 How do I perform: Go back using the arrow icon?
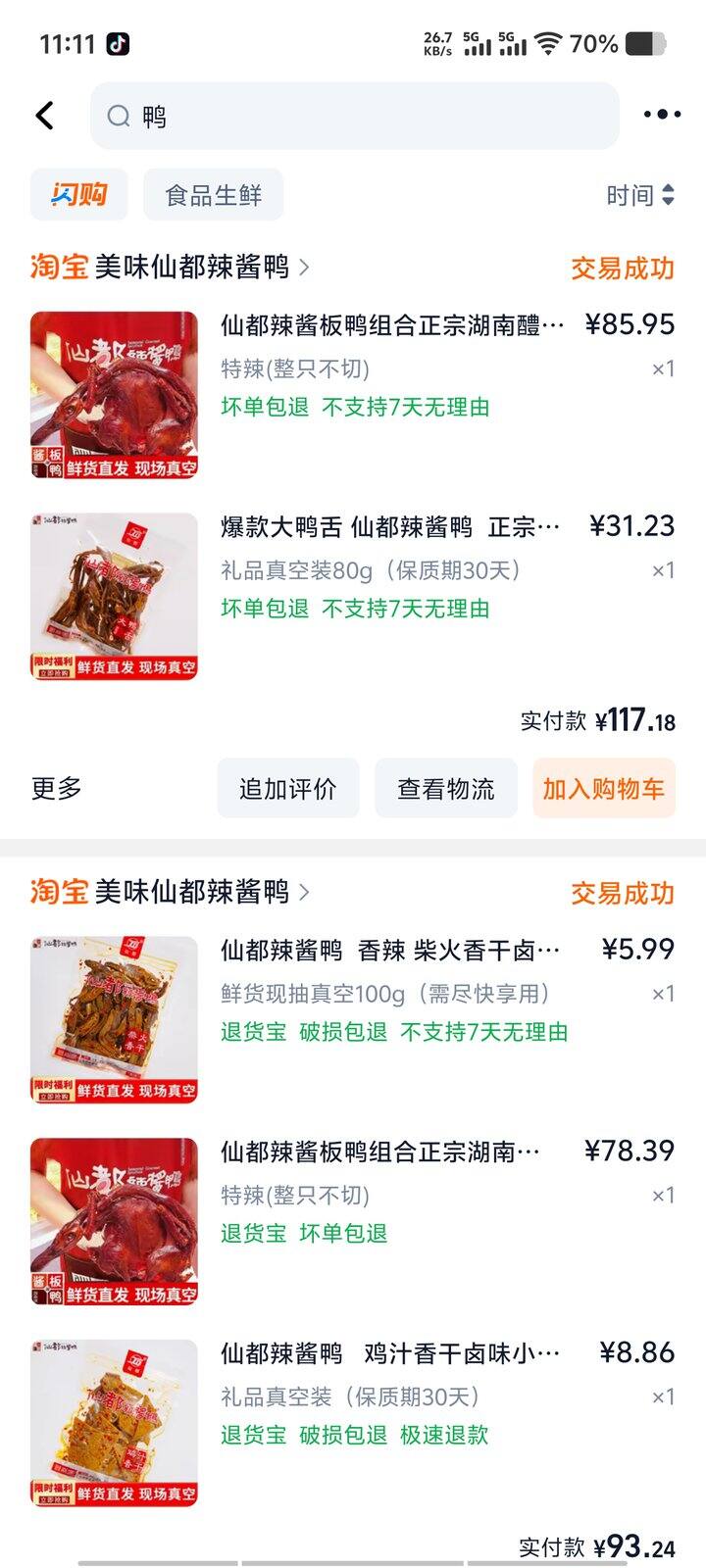tap(45, 116)
